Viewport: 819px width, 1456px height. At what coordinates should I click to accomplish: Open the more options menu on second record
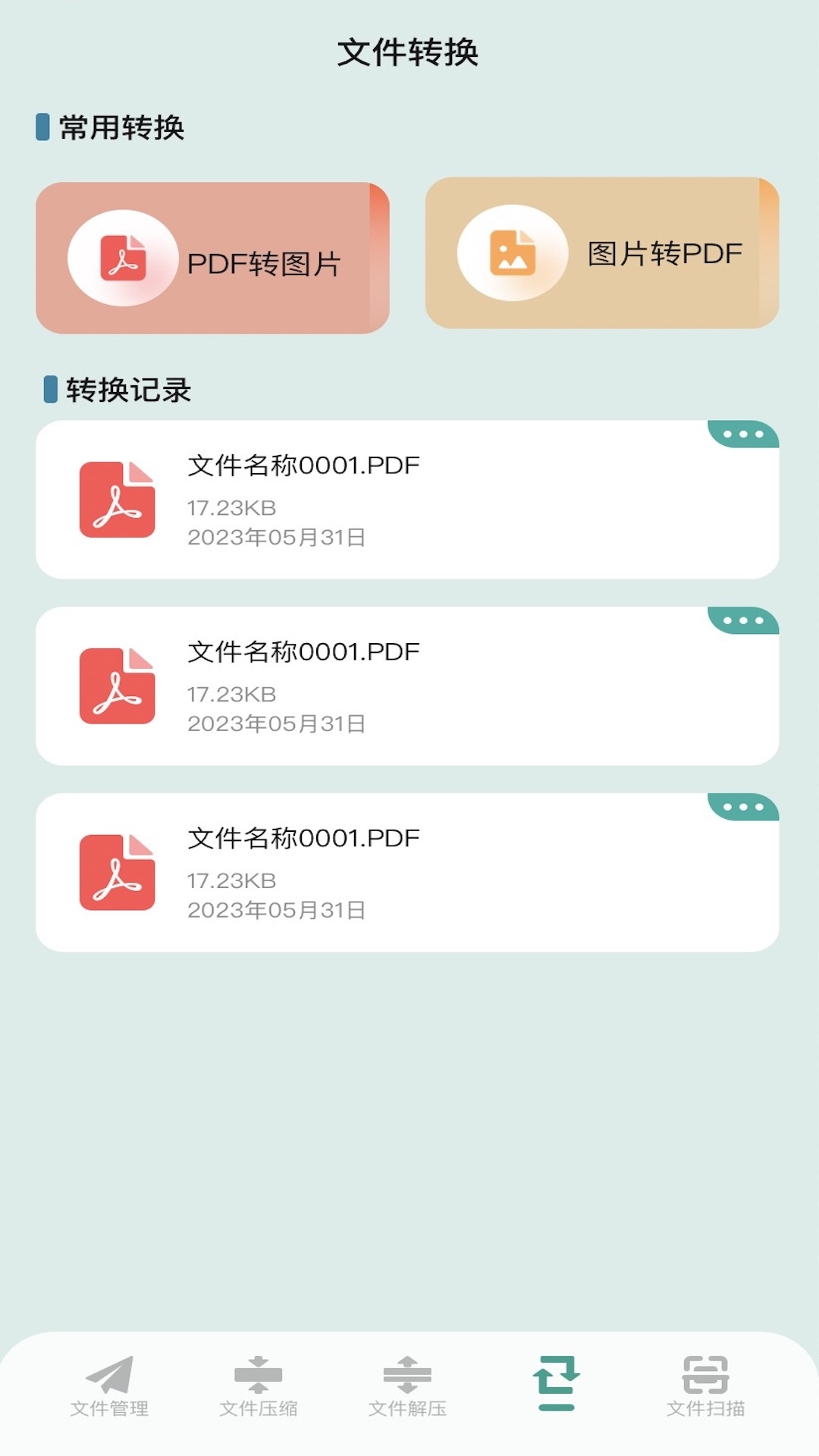(742, 620)
